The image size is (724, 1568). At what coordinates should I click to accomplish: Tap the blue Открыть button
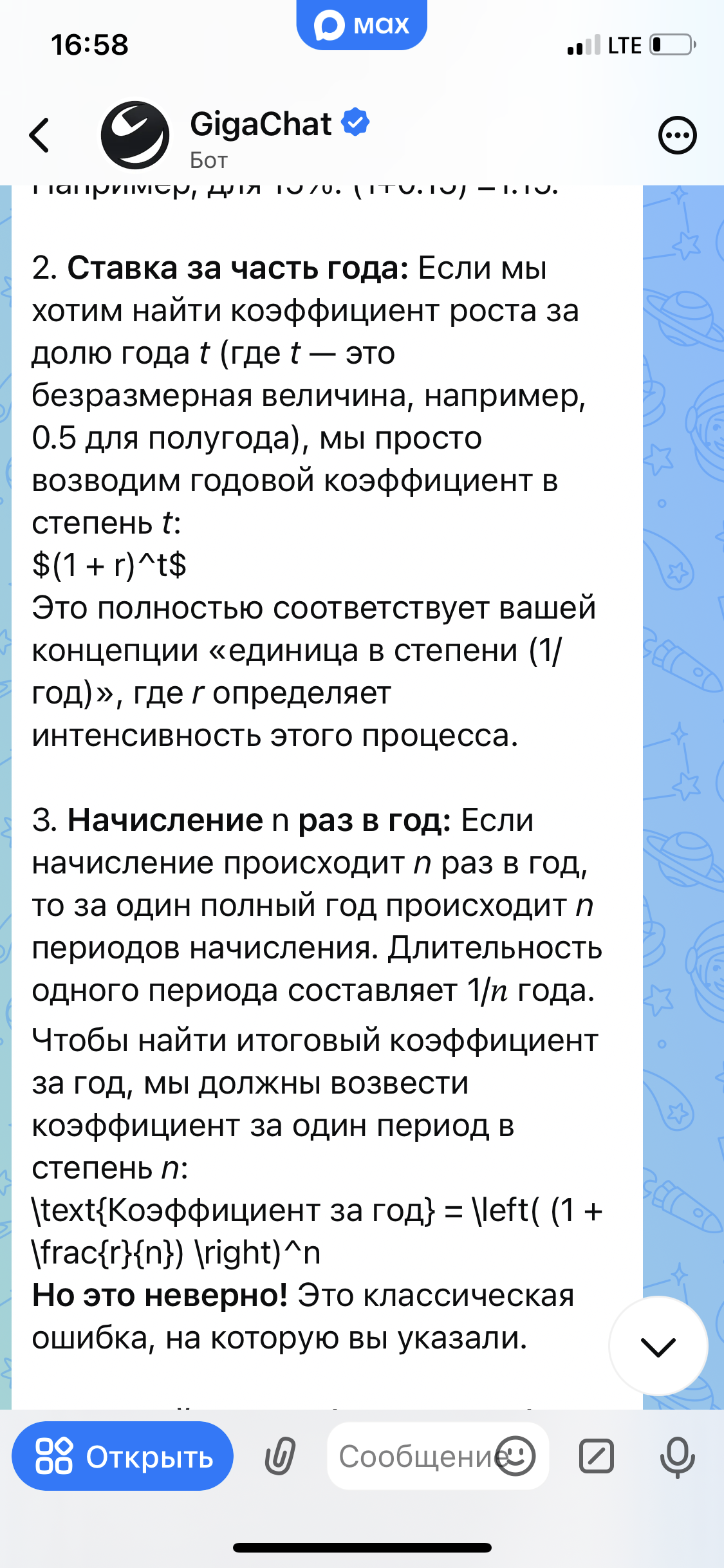tap(122, 1456)
